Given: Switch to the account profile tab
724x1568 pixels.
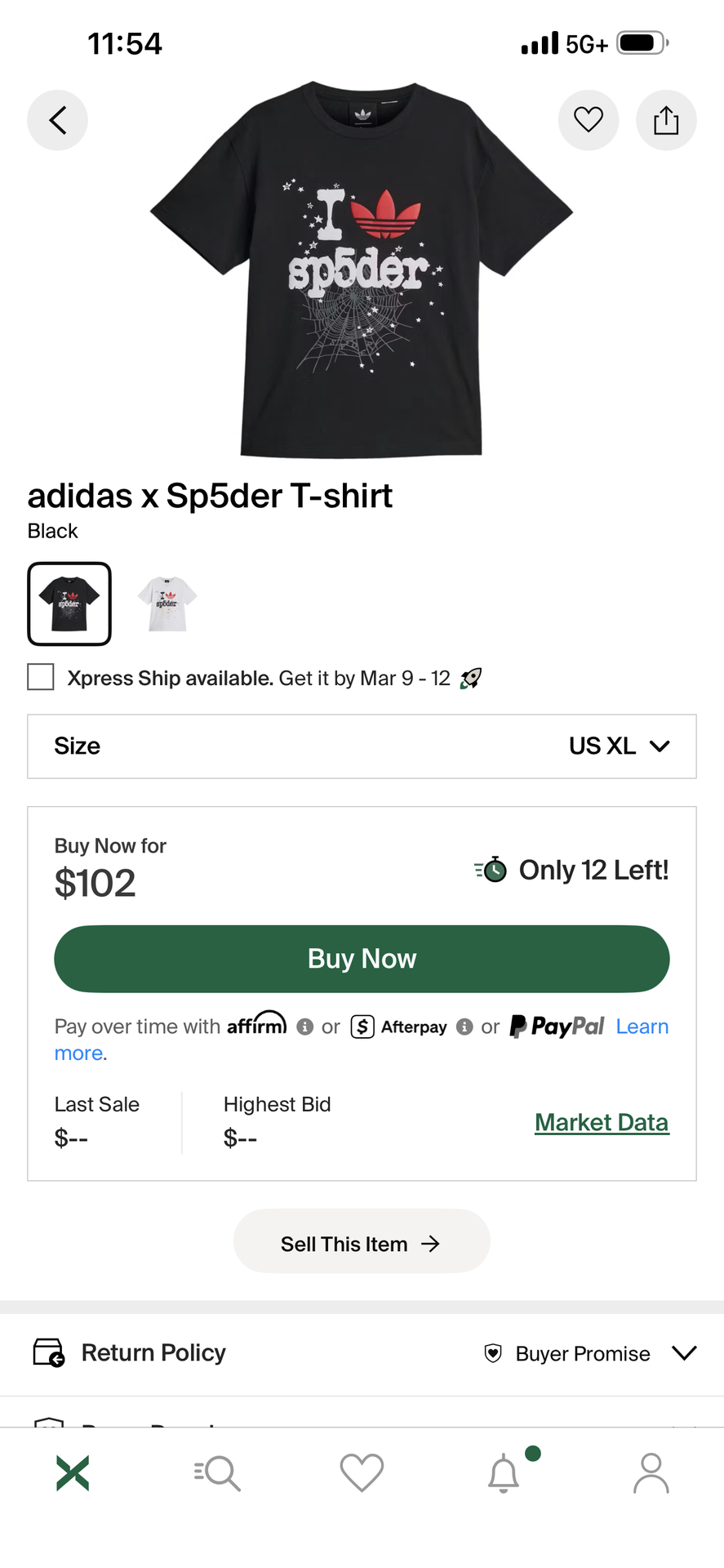Looking at the screenshot, I should [651, 1472].
